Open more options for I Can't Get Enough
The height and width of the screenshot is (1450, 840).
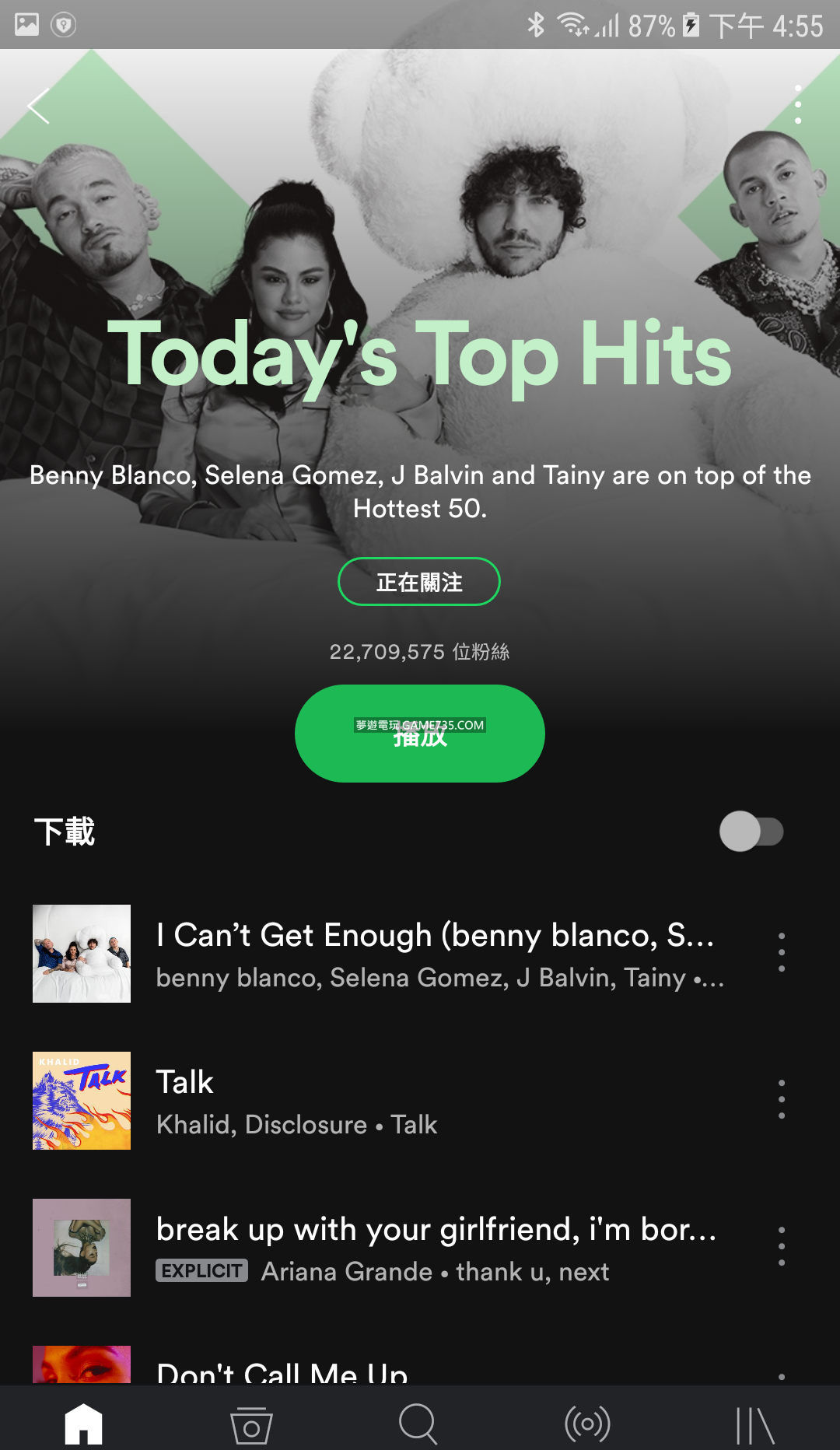782,953
